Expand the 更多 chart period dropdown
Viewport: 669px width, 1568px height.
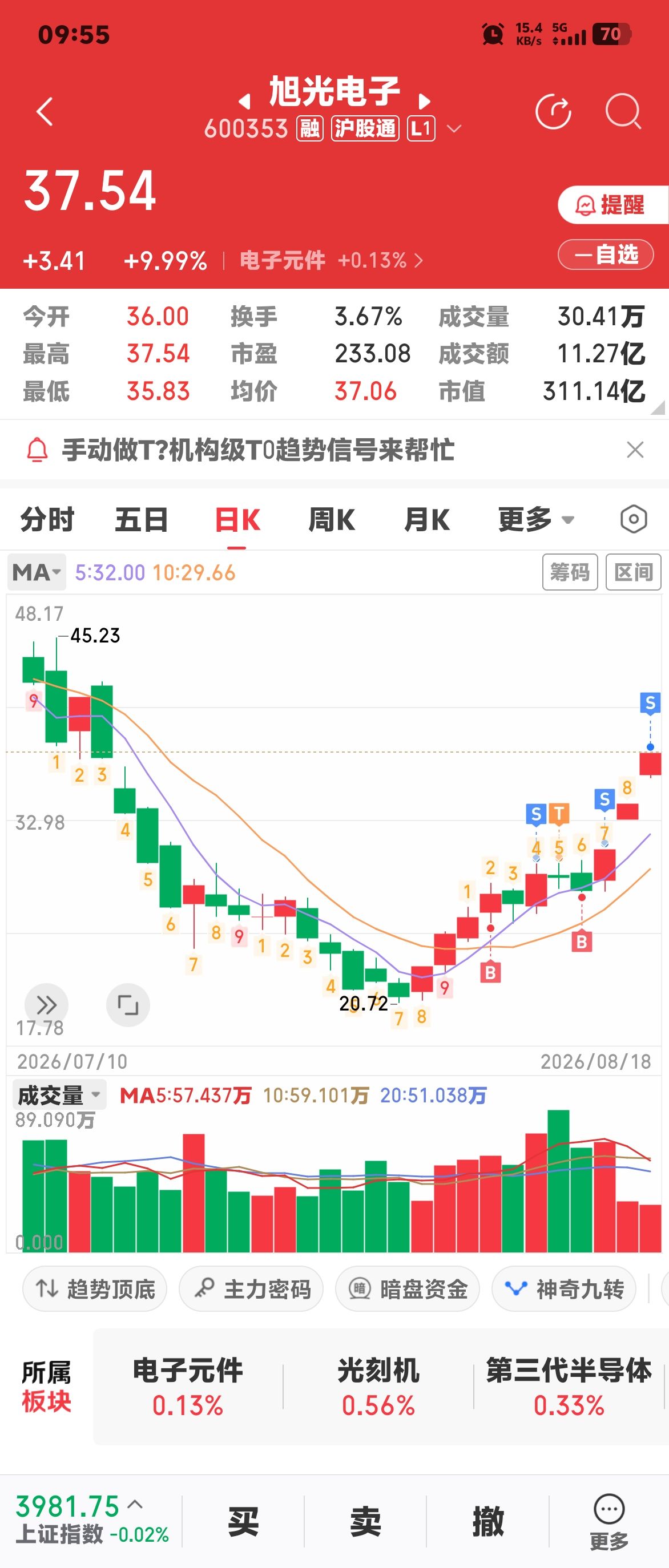[x=535, y=520]
